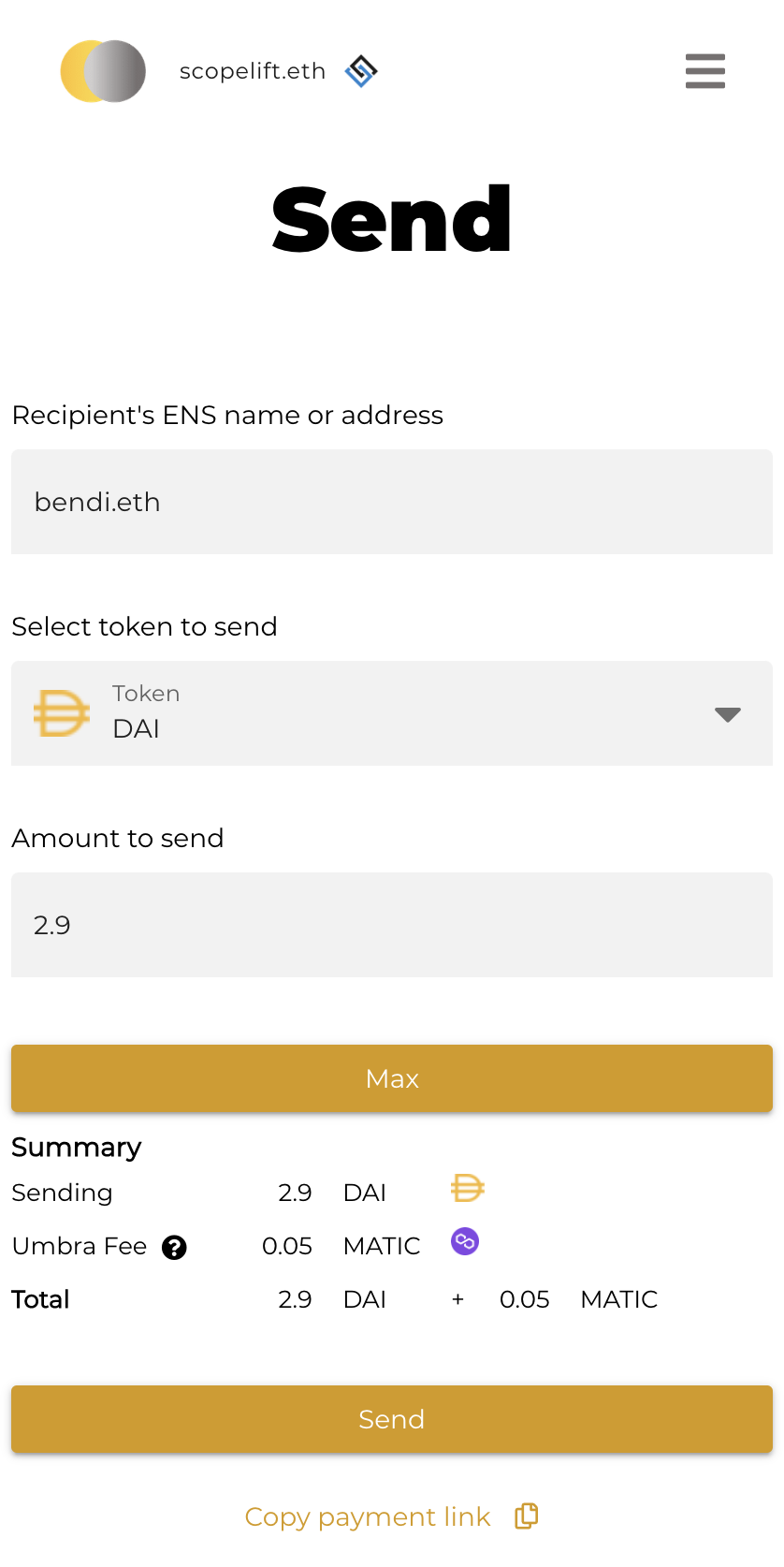The height and width of the screenshot is (1567, 784).
Task: Open the scopelift.eth account name
Action: 253,71
